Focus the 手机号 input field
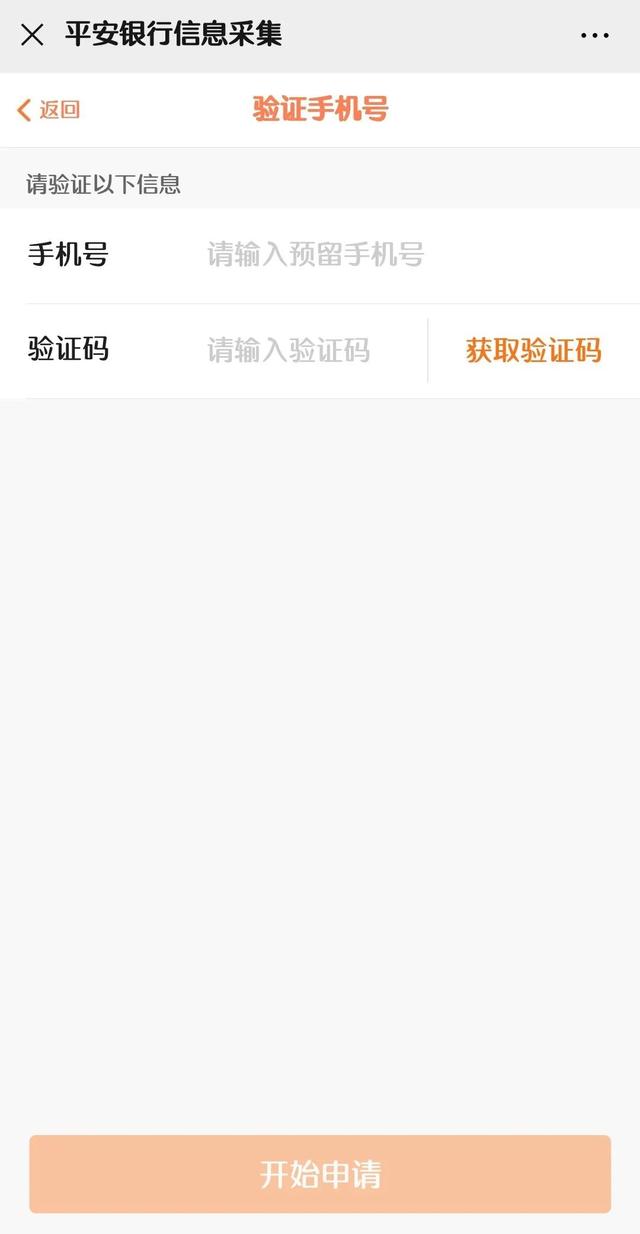 [x=420, y=255]
